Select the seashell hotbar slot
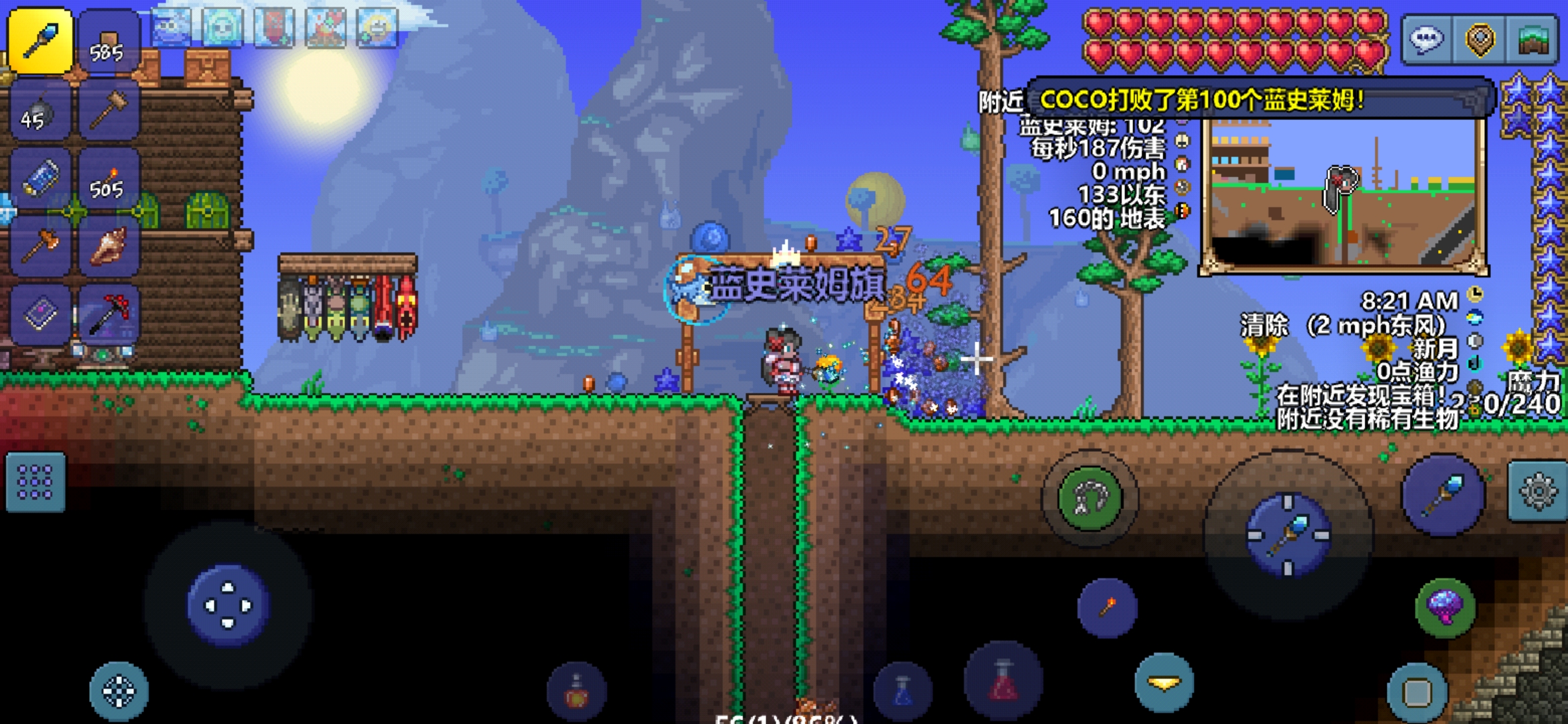Image resolution: width=1568 pixels, height=724 pixels. click(x=109, y=246)
